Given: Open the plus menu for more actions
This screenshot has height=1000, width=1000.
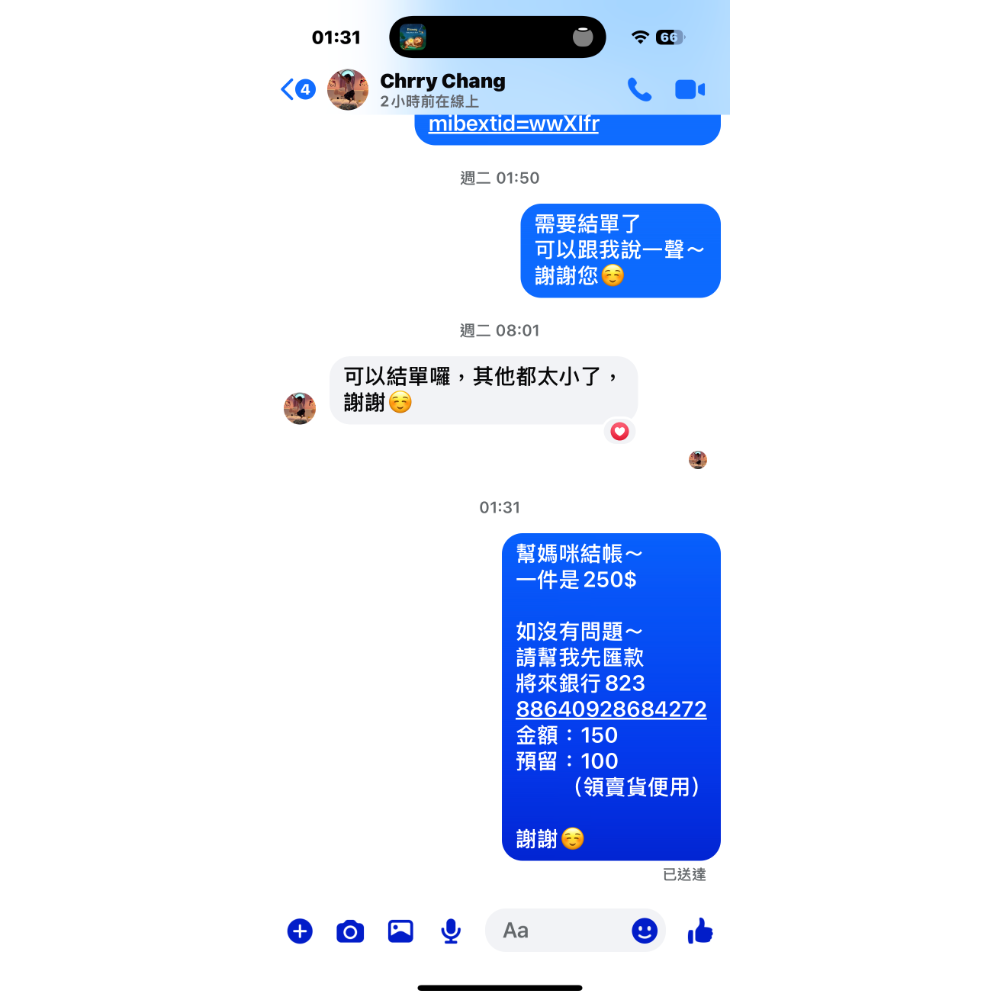Looking at the screenshot, I should coord(300,931).
